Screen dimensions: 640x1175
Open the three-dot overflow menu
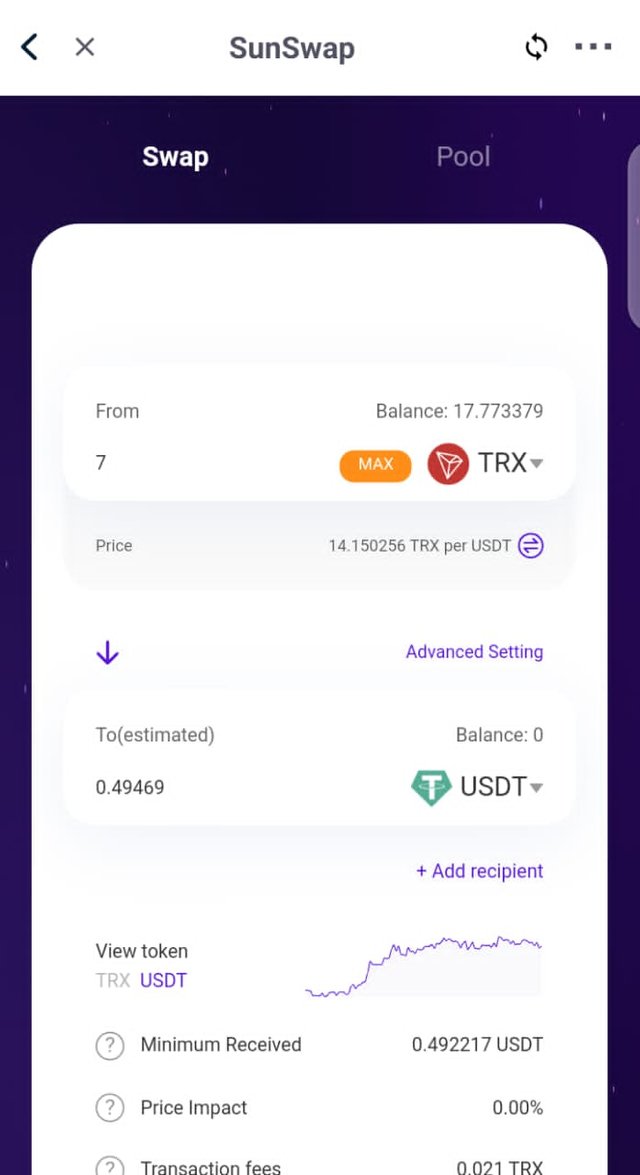(x=593, y=46)
